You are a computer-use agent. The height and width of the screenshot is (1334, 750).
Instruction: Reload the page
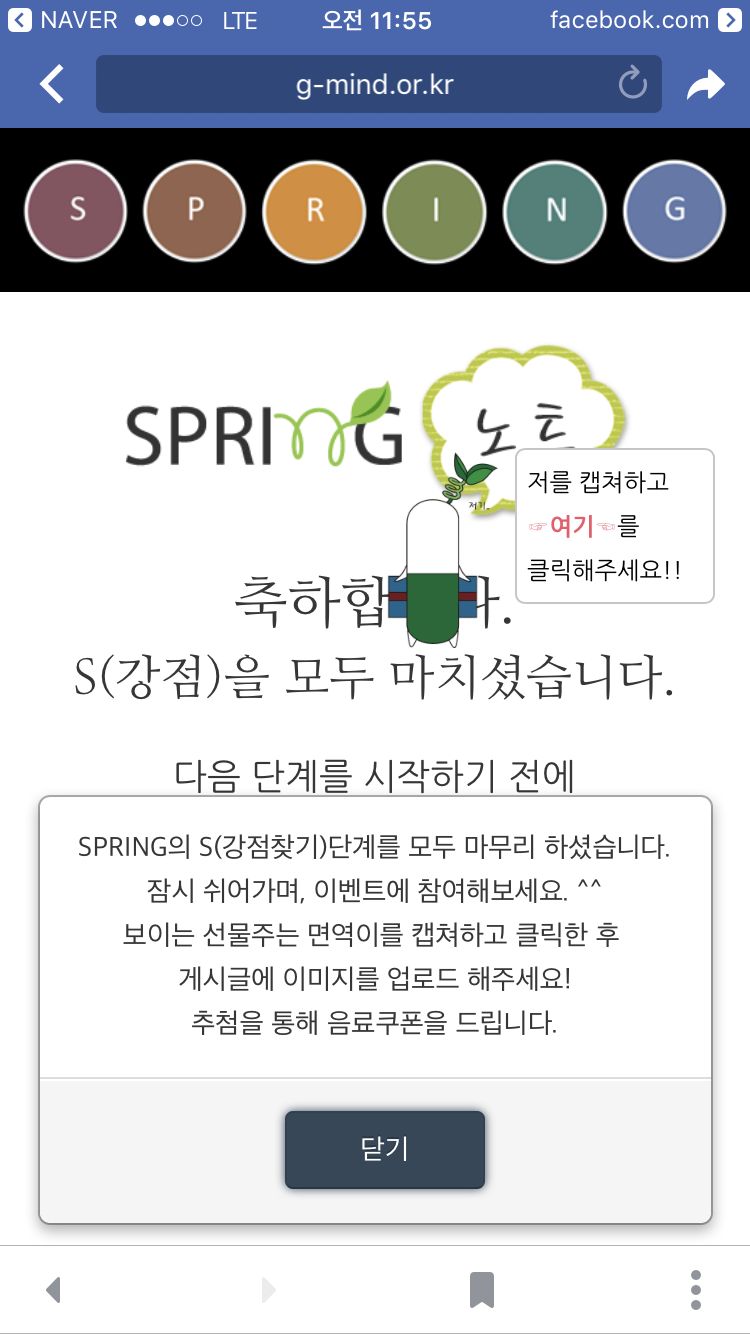click(632, 85)
